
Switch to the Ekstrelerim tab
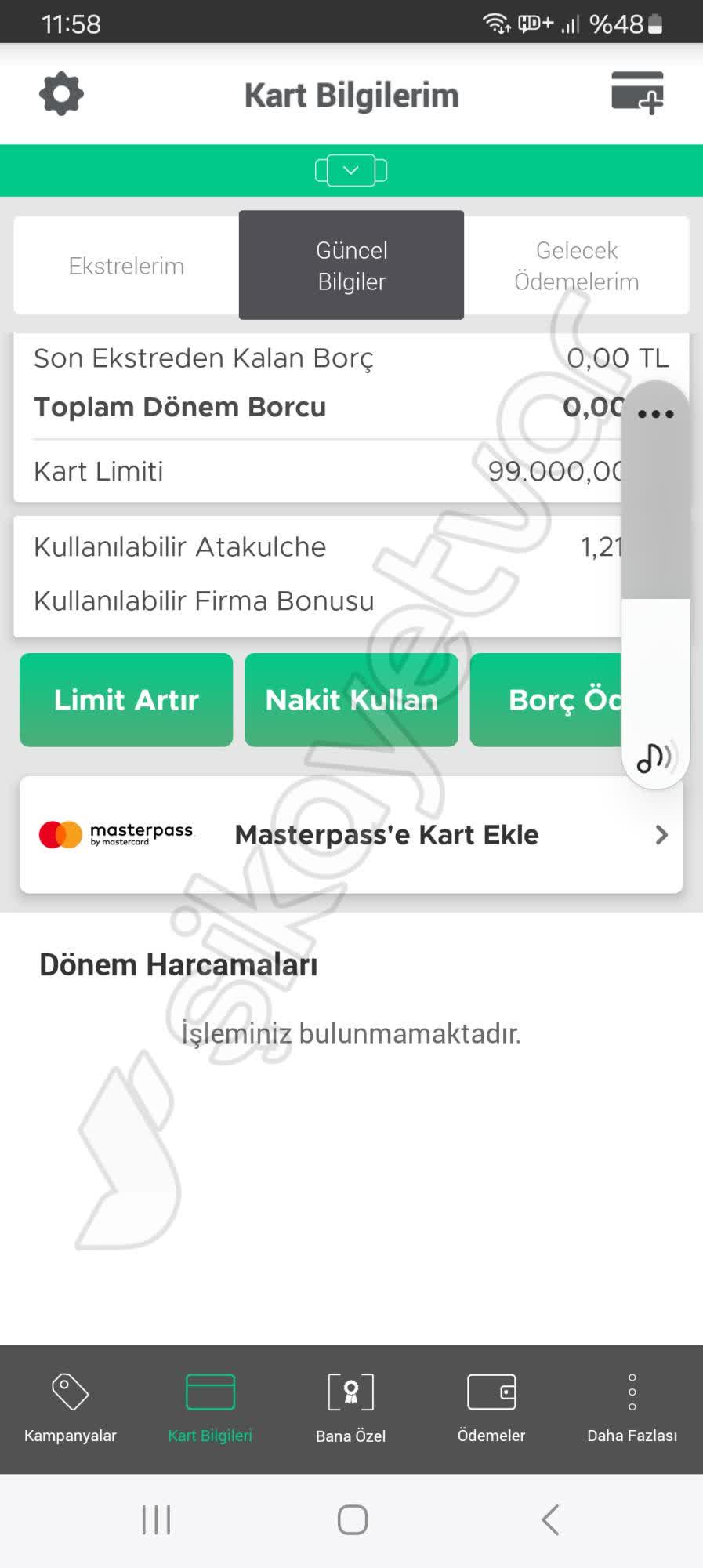(126, 265)
